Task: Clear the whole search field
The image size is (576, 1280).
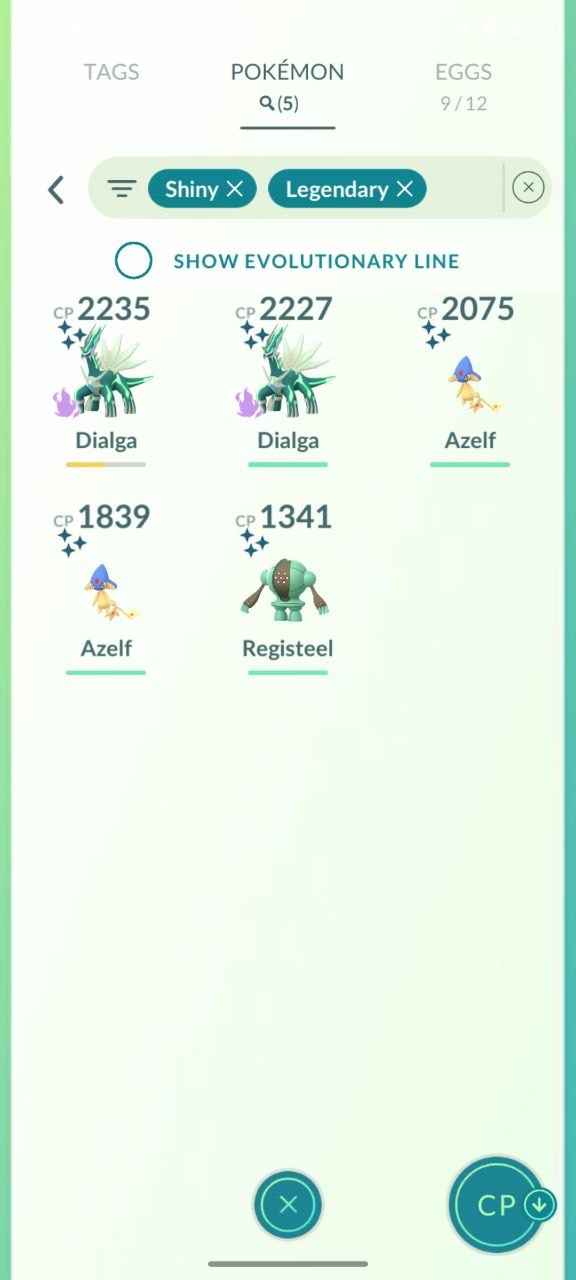Action: coord(528,188)
